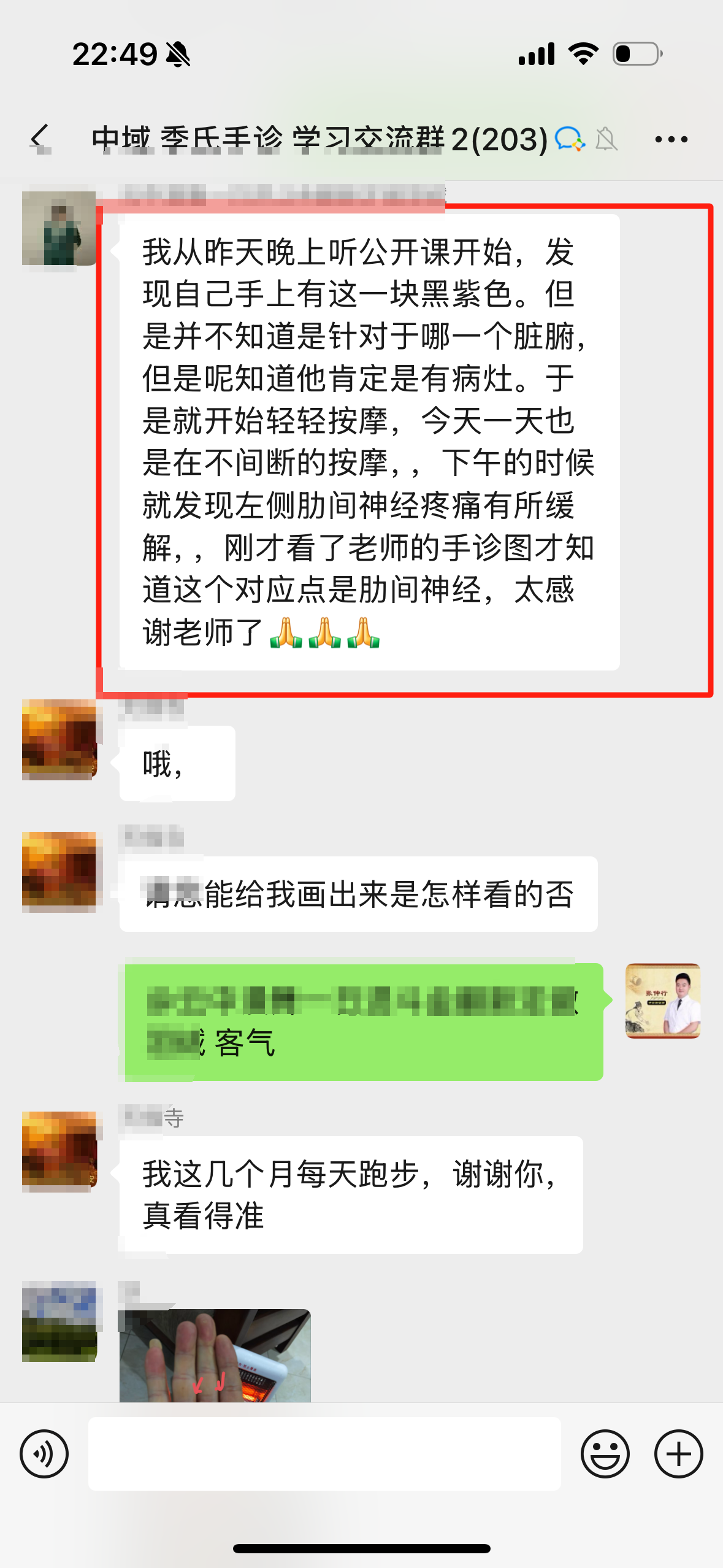Tap the silent mode crossed bell beside clock
This screenshot has width=723, height=1568.
[177, 54]
